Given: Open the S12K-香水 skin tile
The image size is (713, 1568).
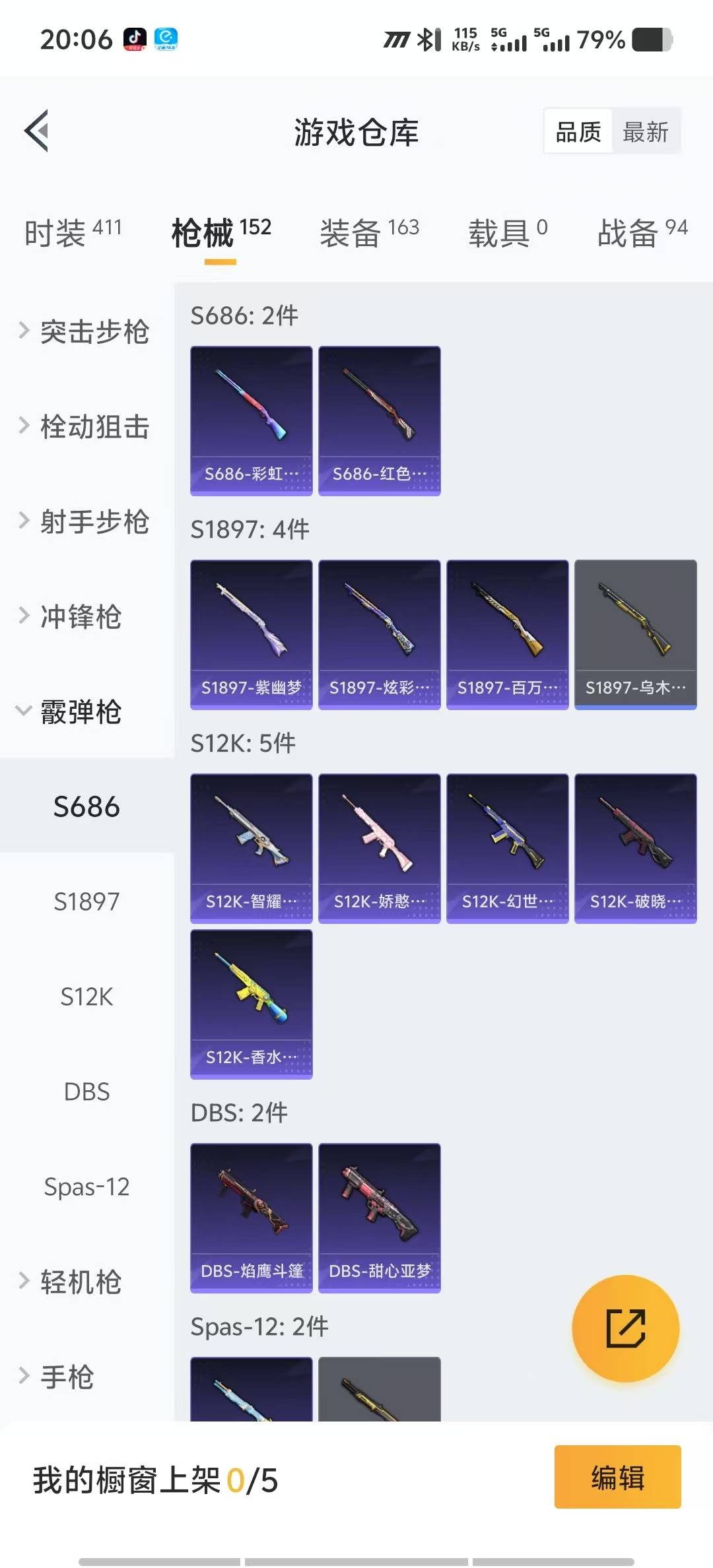Looking at the screenshot, I should click(x=251, y=1004).
